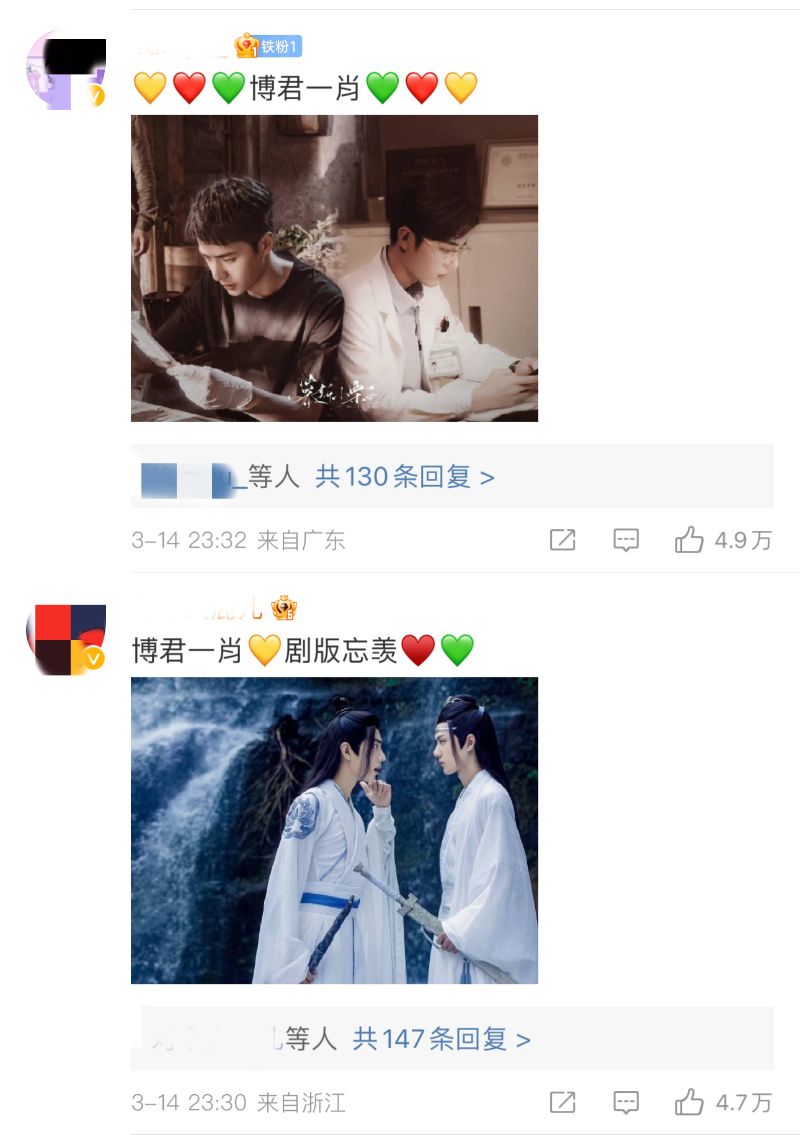The image size is (800, 1135).
Task: Like the comment with 4.9万 likes
Action: point(689,541)
